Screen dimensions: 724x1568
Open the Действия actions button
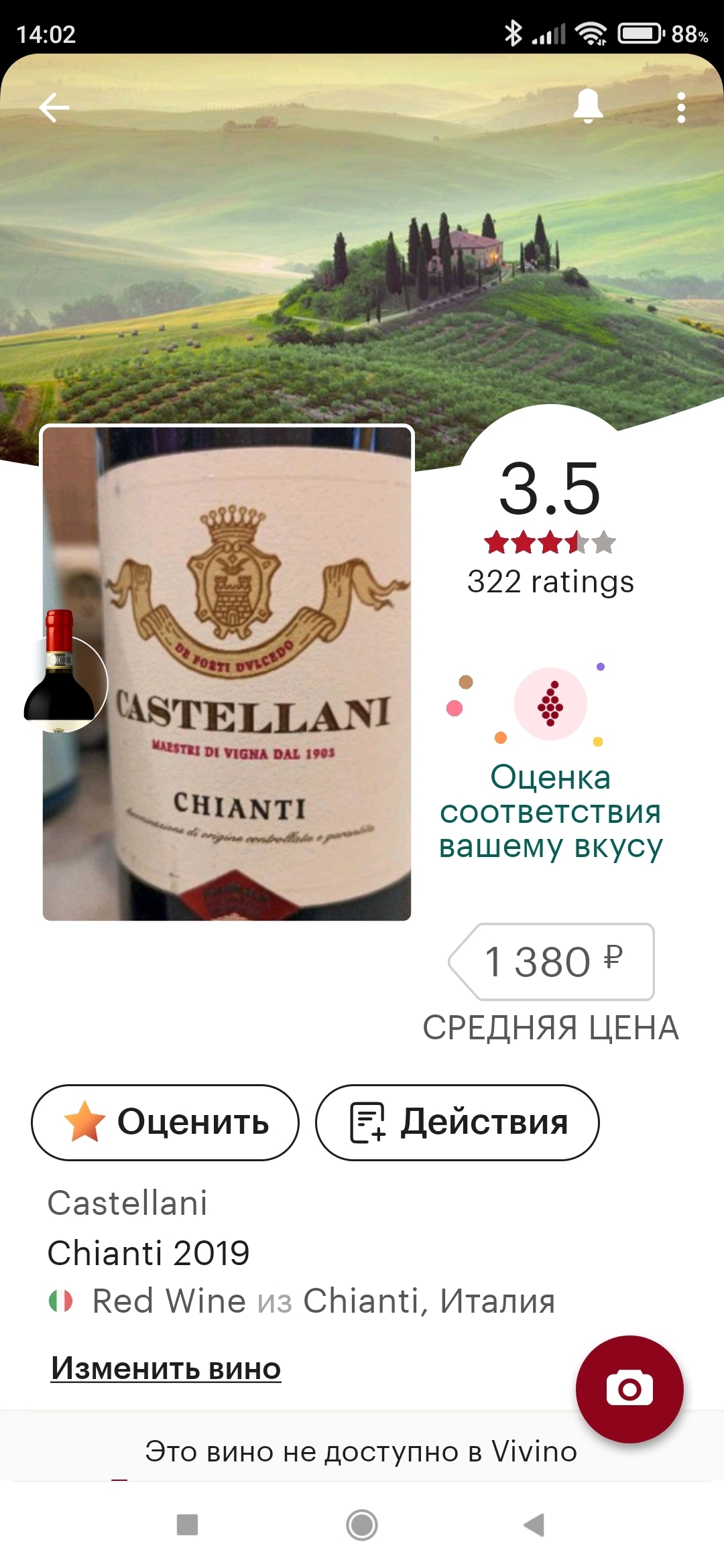point(457,1122)
